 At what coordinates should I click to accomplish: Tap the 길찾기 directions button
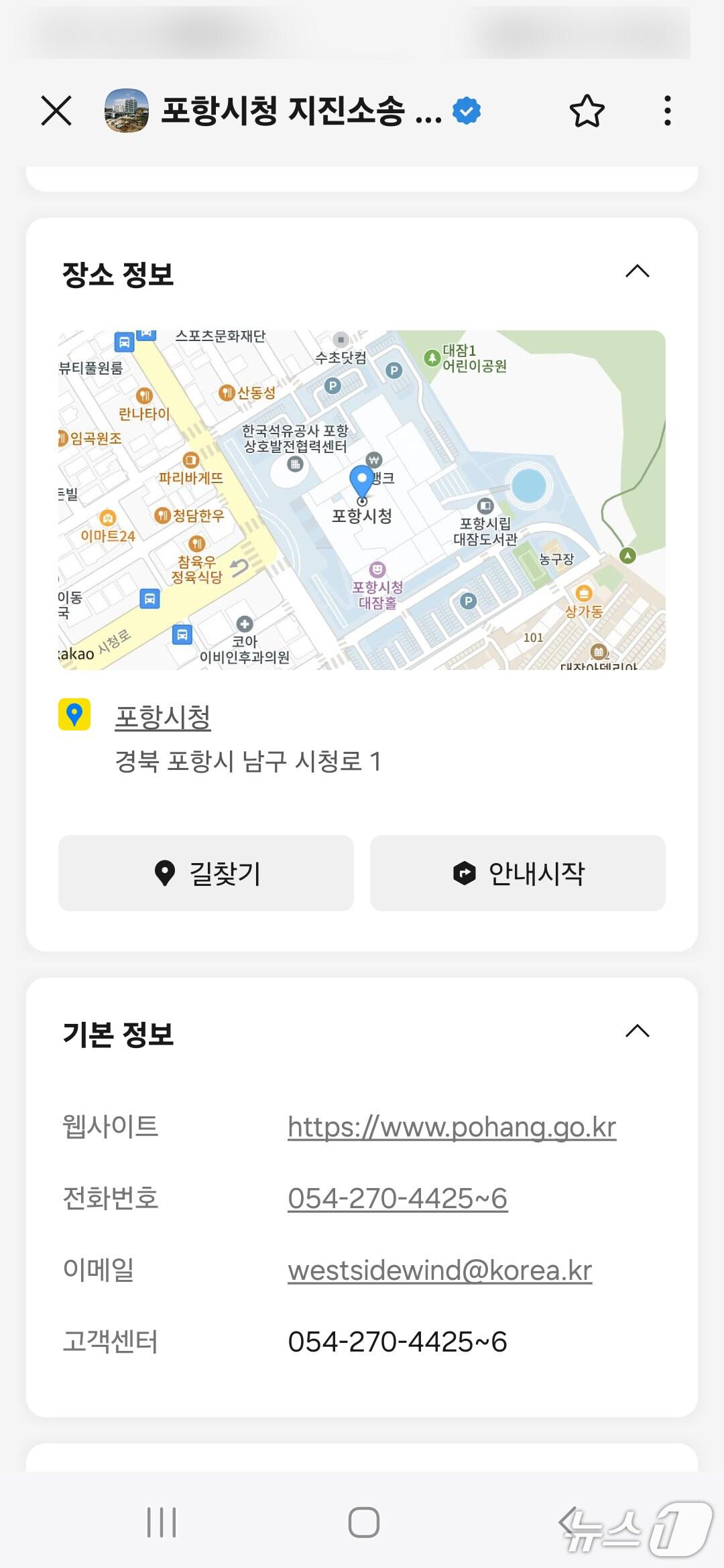click(x=206, y=873)
